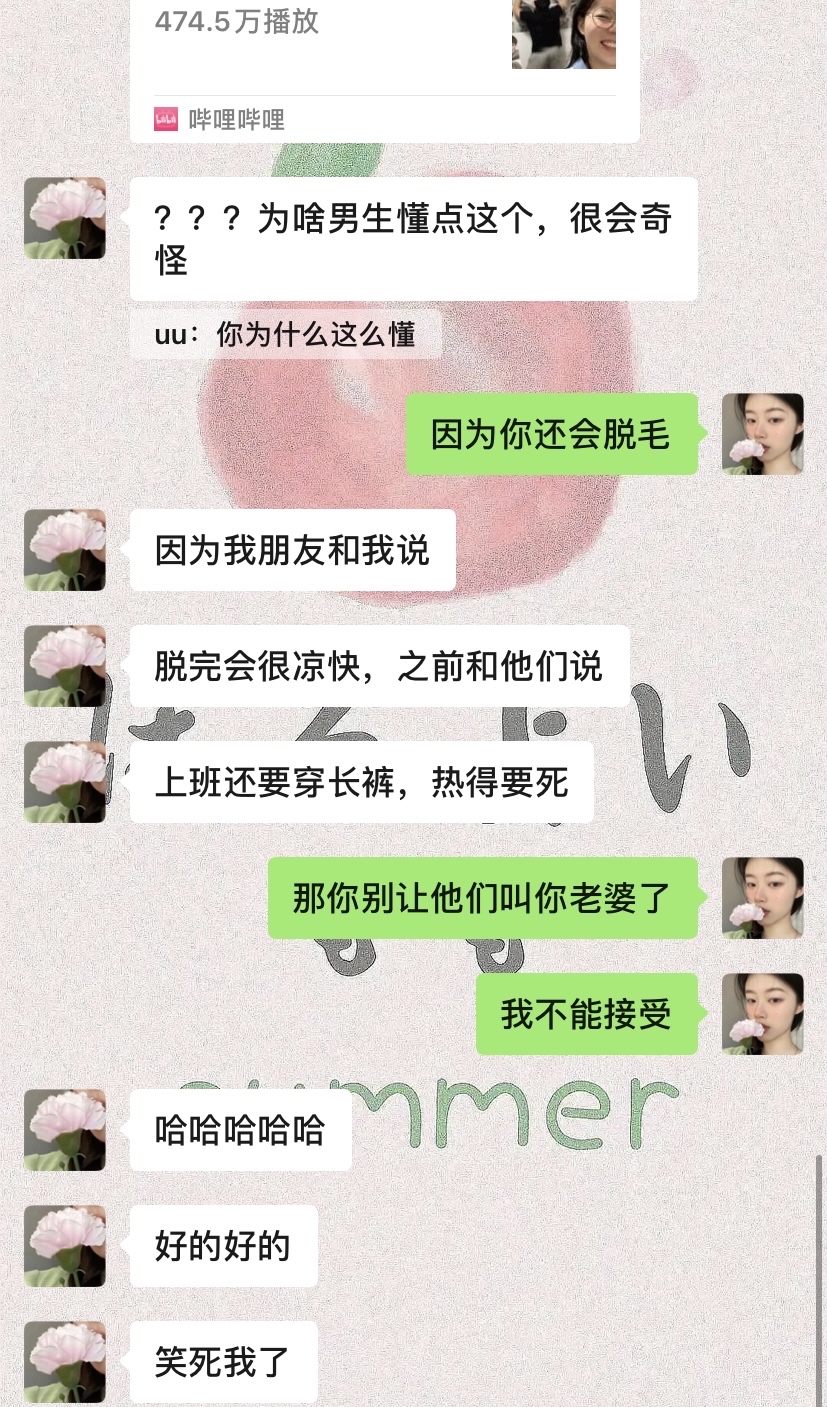Open the flower avatar beside '哈哈哈哈哈'
827x1407 pixels.
coord(65,1130)
